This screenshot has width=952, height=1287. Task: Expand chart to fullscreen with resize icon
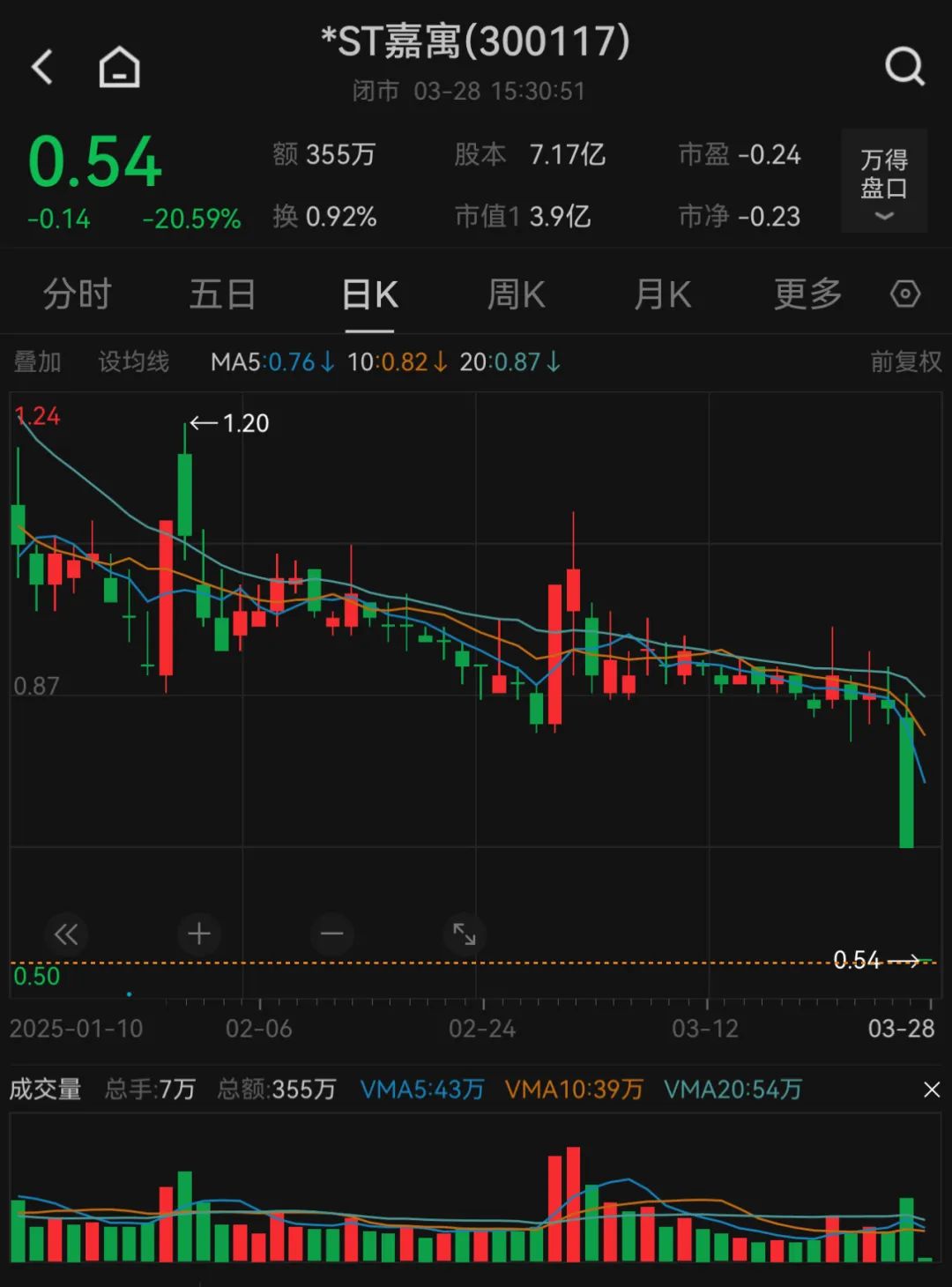[x=465, y=933]
